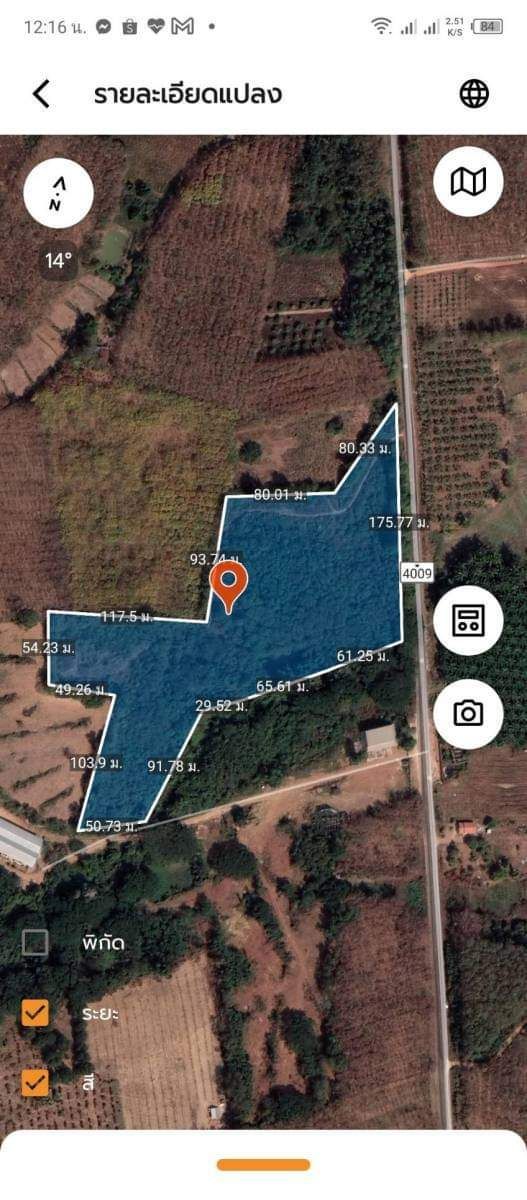Tap the orange bottom sheet handle
Viewport: 527px width, 1200px height.
263,1165
